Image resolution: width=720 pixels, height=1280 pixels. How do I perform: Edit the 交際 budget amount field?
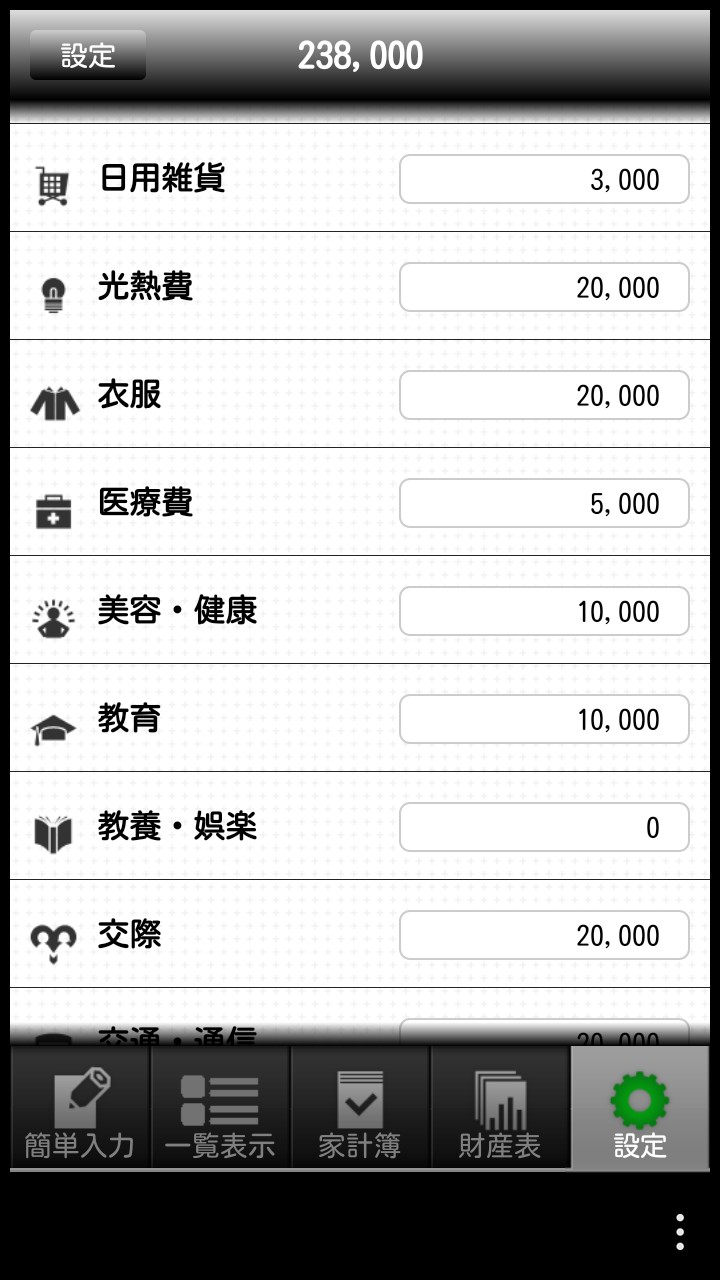[x=544, y=935]
